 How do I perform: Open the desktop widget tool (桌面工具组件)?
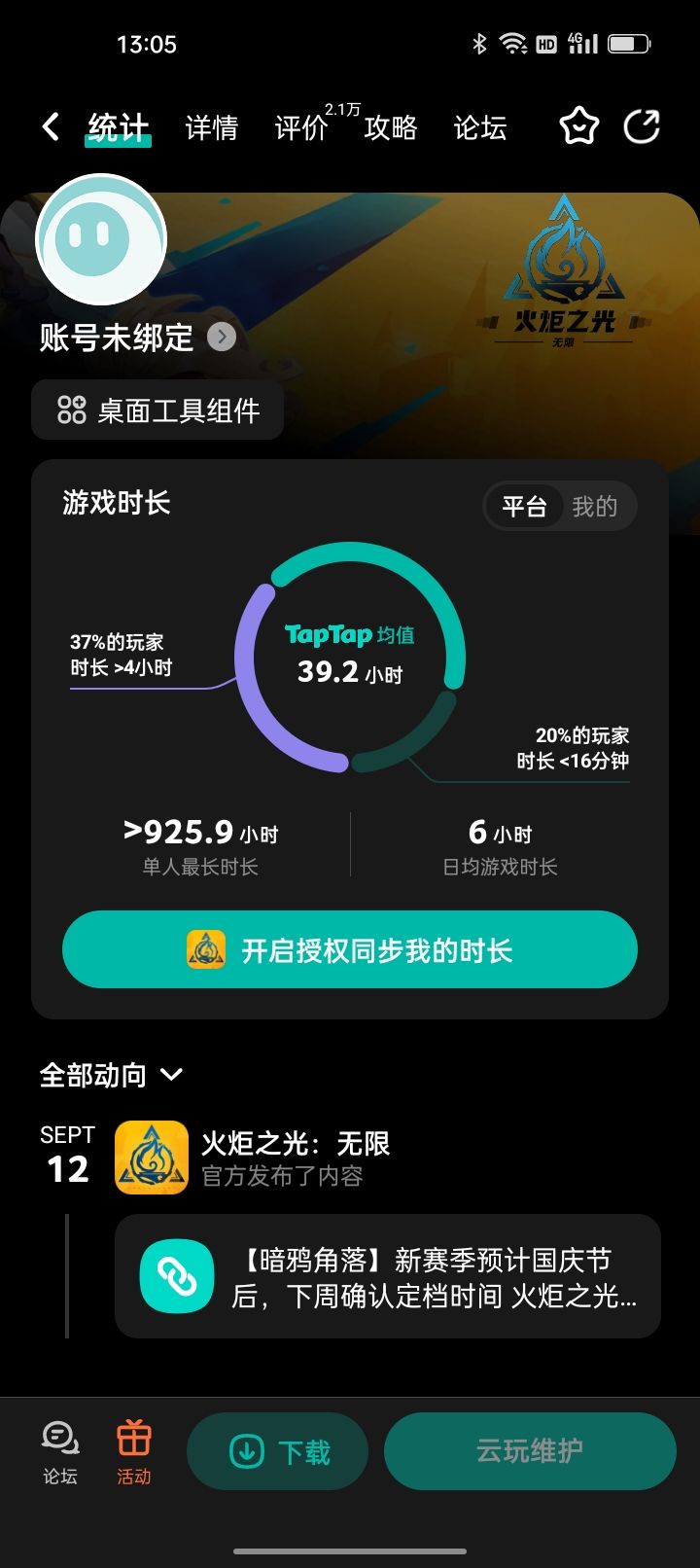[x=157, y=410]
